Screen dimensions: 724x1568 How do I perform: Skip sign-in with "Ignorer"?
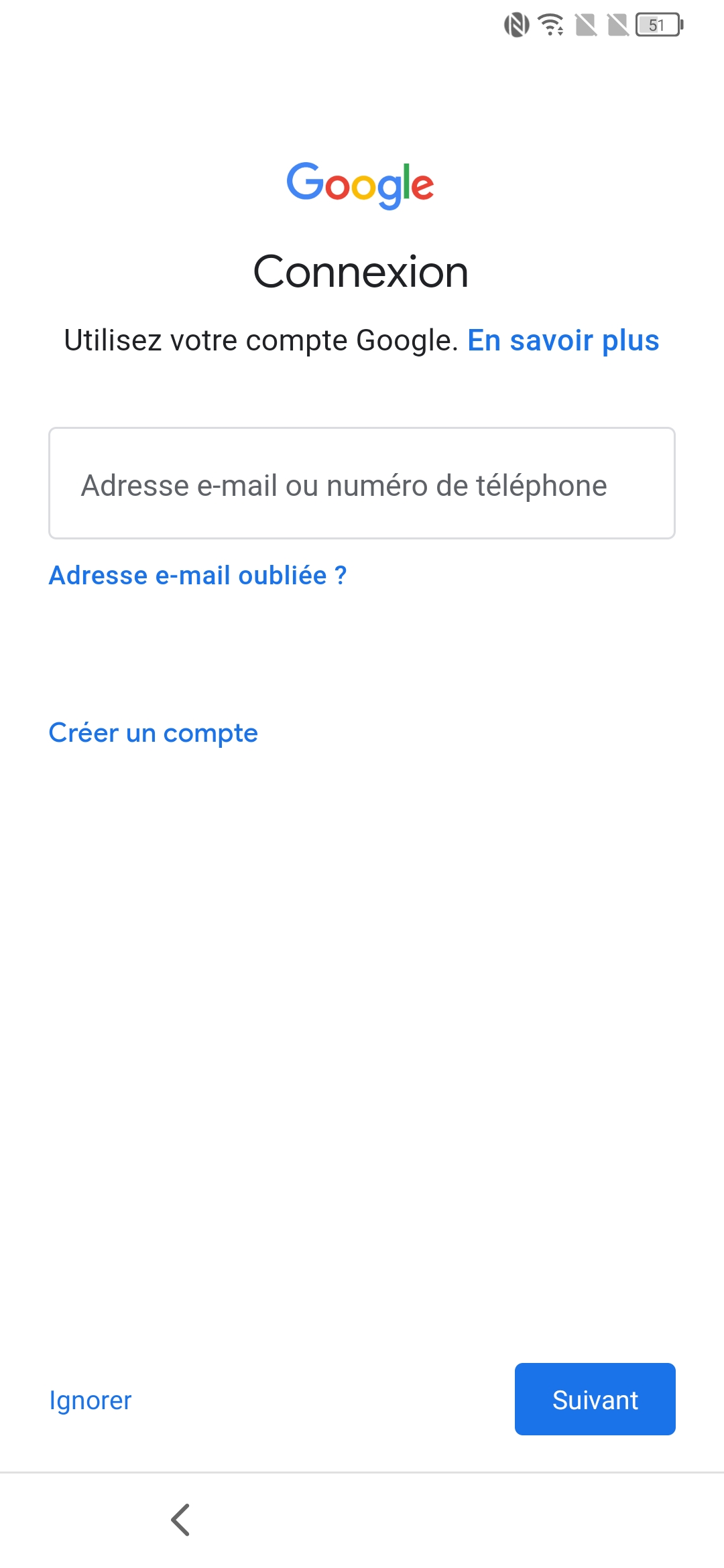90,1400
